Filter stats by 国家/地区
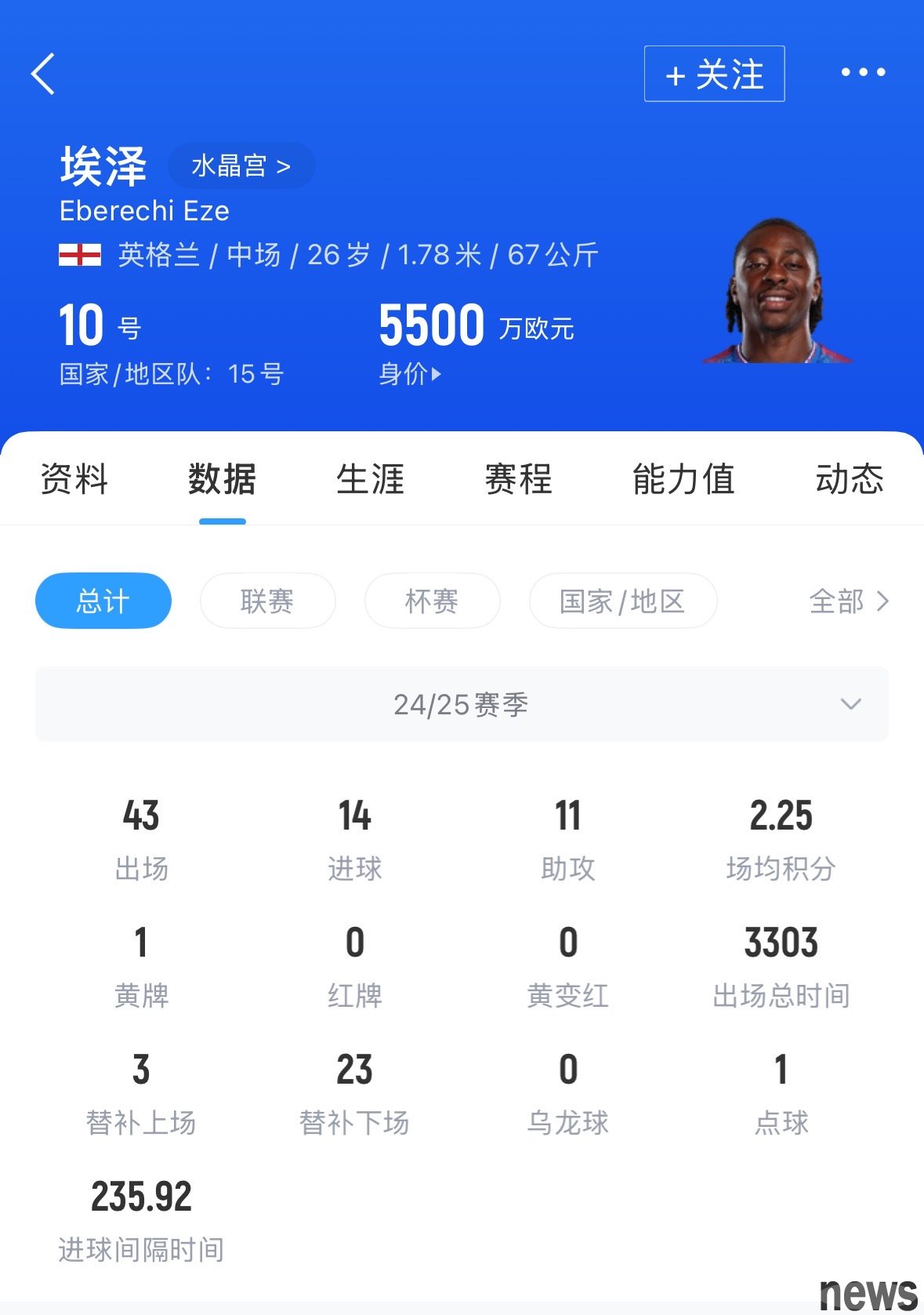 [623, 601]
